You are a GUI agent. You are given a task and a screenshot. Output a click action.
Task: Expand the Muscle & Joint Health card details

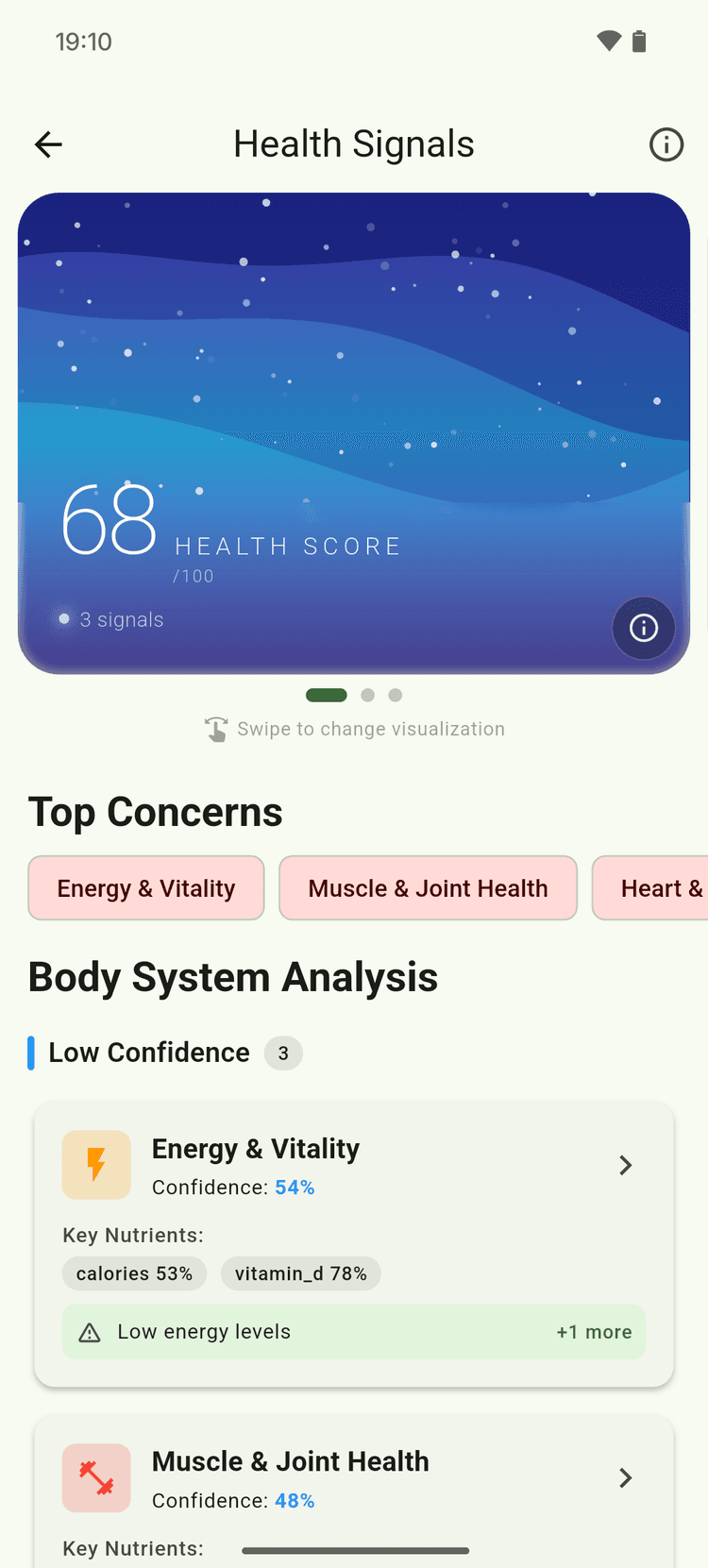pos(625,1477)
